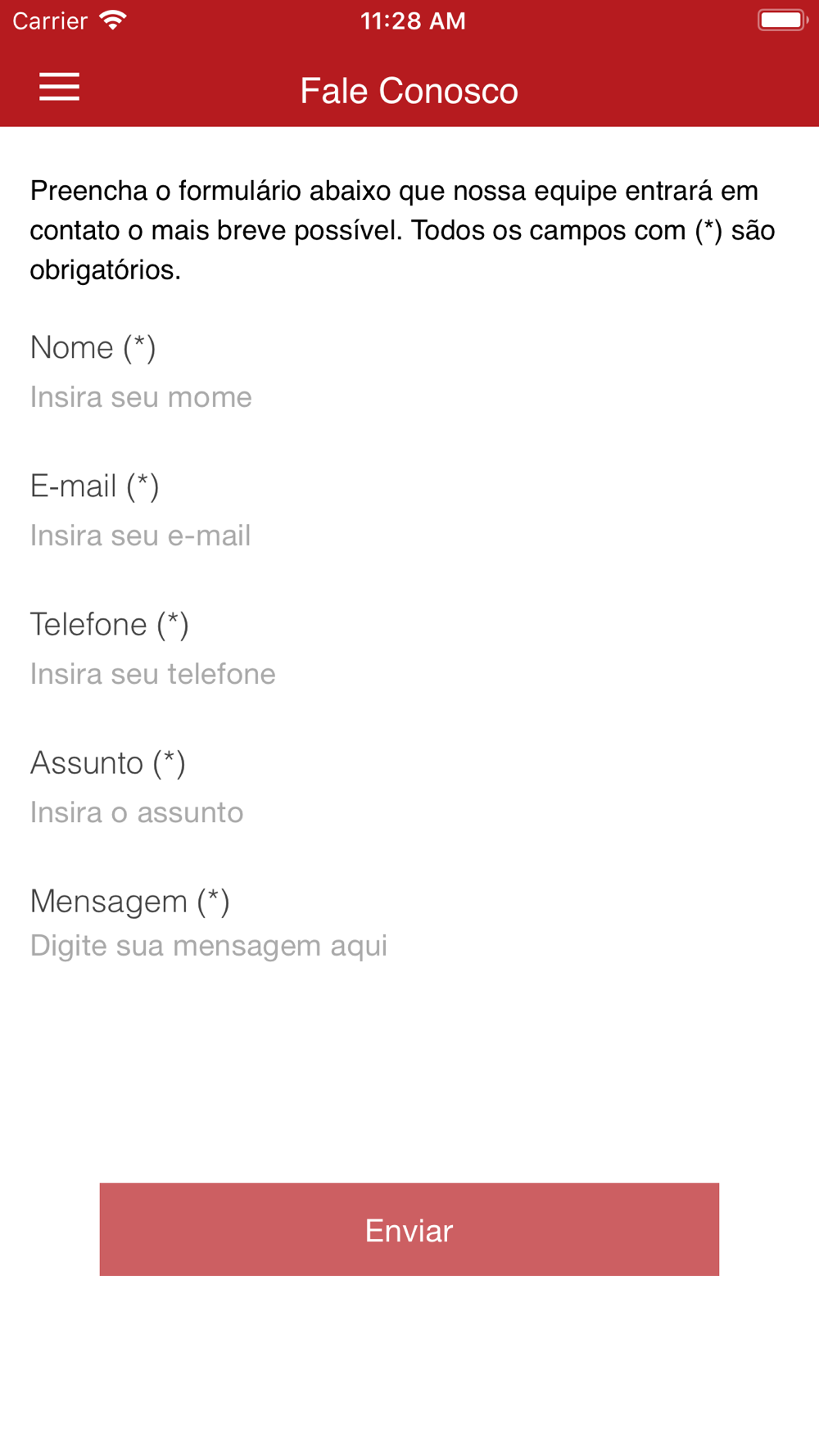The height and width of the screenshot is (1456, 819).
Task: Submit the form with Enviar
Action: point(409,1229)
